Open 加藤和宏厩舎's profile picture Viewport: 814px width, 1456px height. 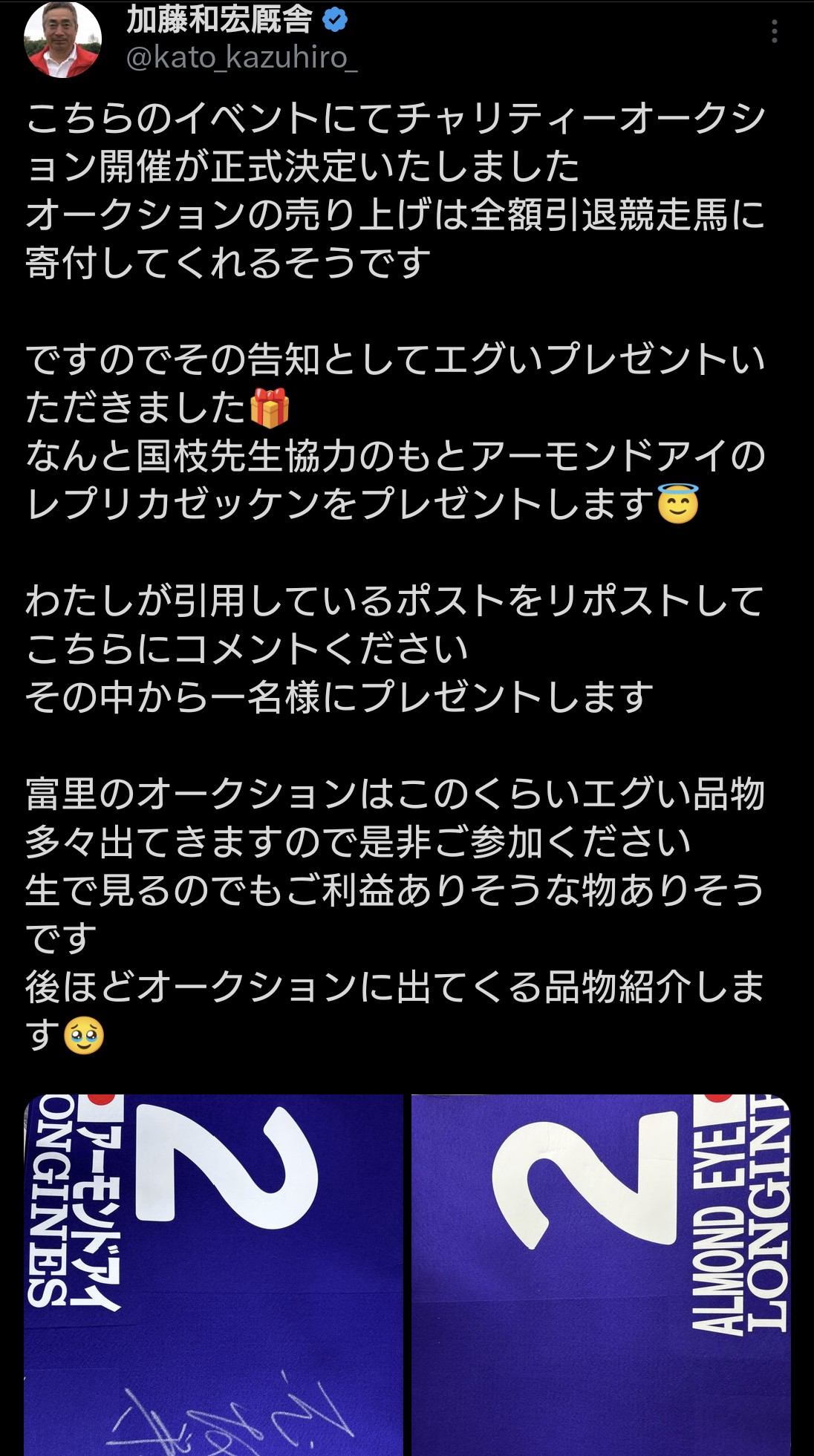pyautogui.click(x=62, y=40)
